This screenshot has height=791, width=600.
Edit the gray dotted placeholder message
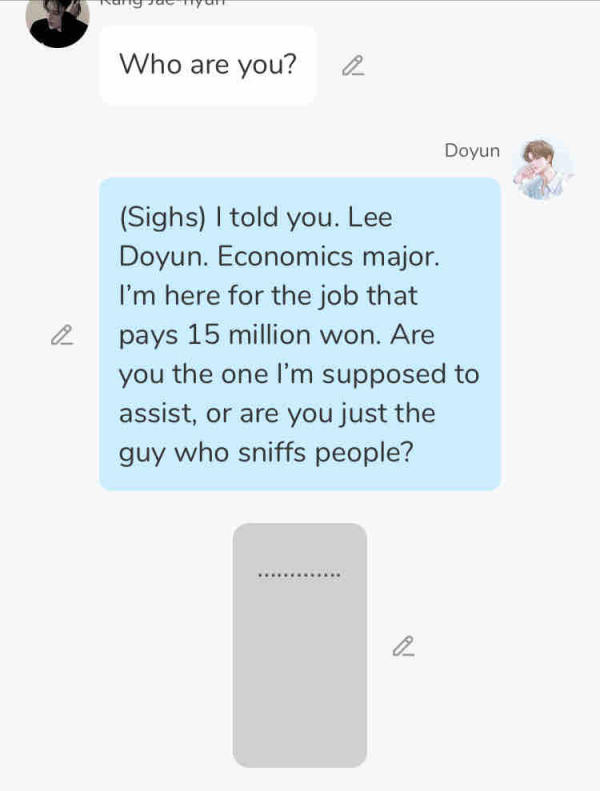click(403, 646)
